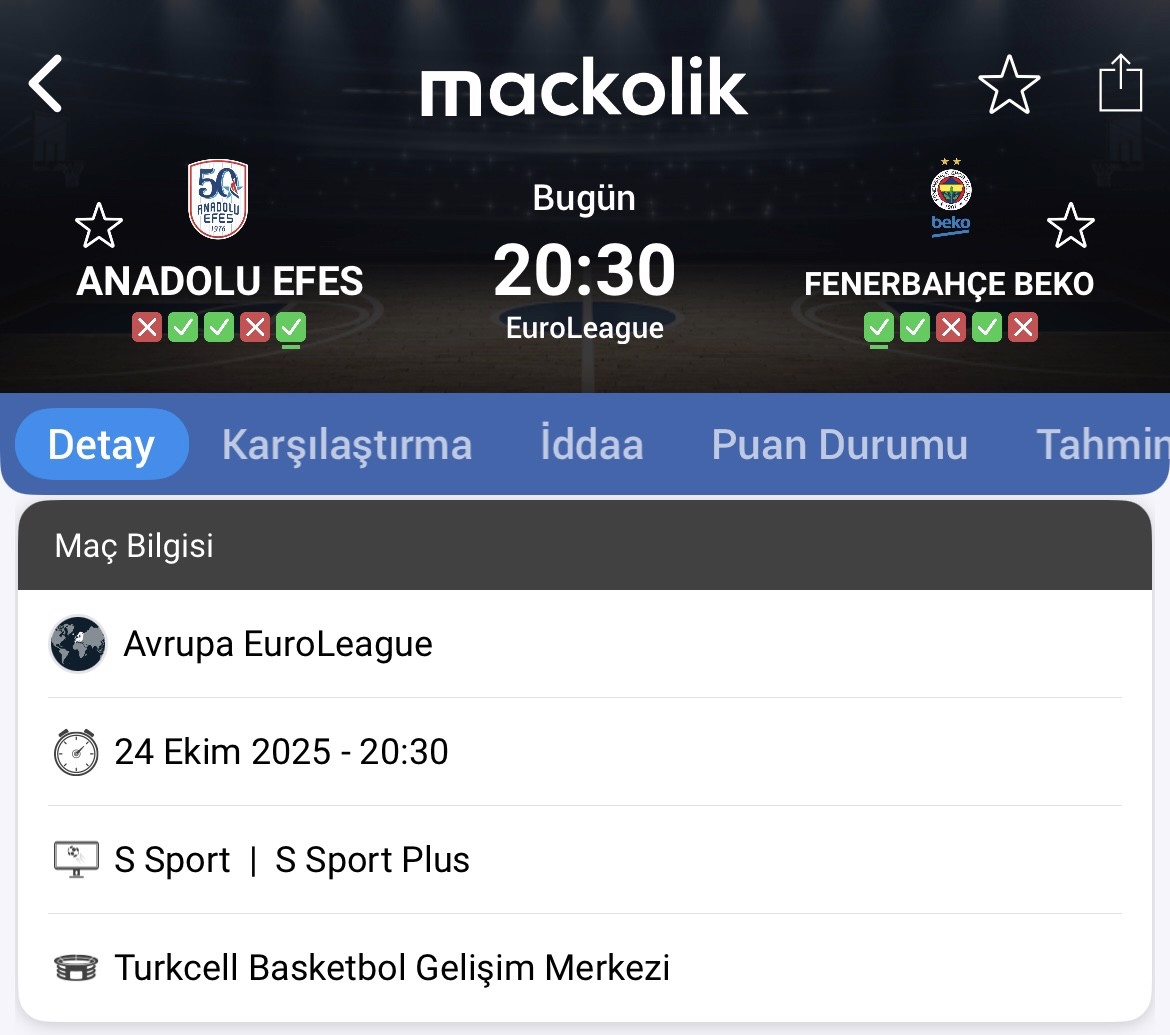
Task: Switch to the Puan Durumu tab
Action: pos(839,445)
